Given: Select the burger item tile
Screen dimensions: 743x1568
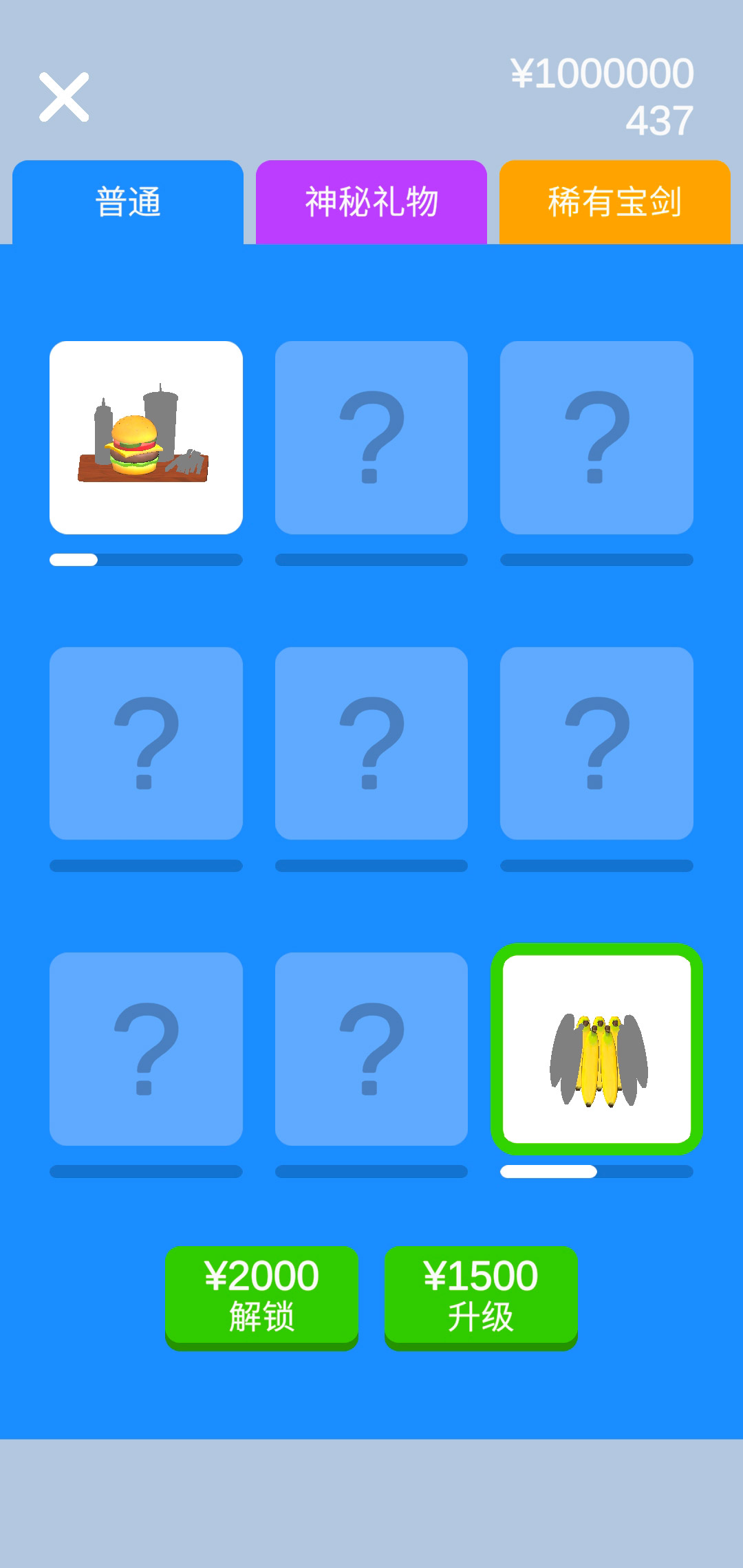Looking at the screenshot, I should tap(146, 437).
